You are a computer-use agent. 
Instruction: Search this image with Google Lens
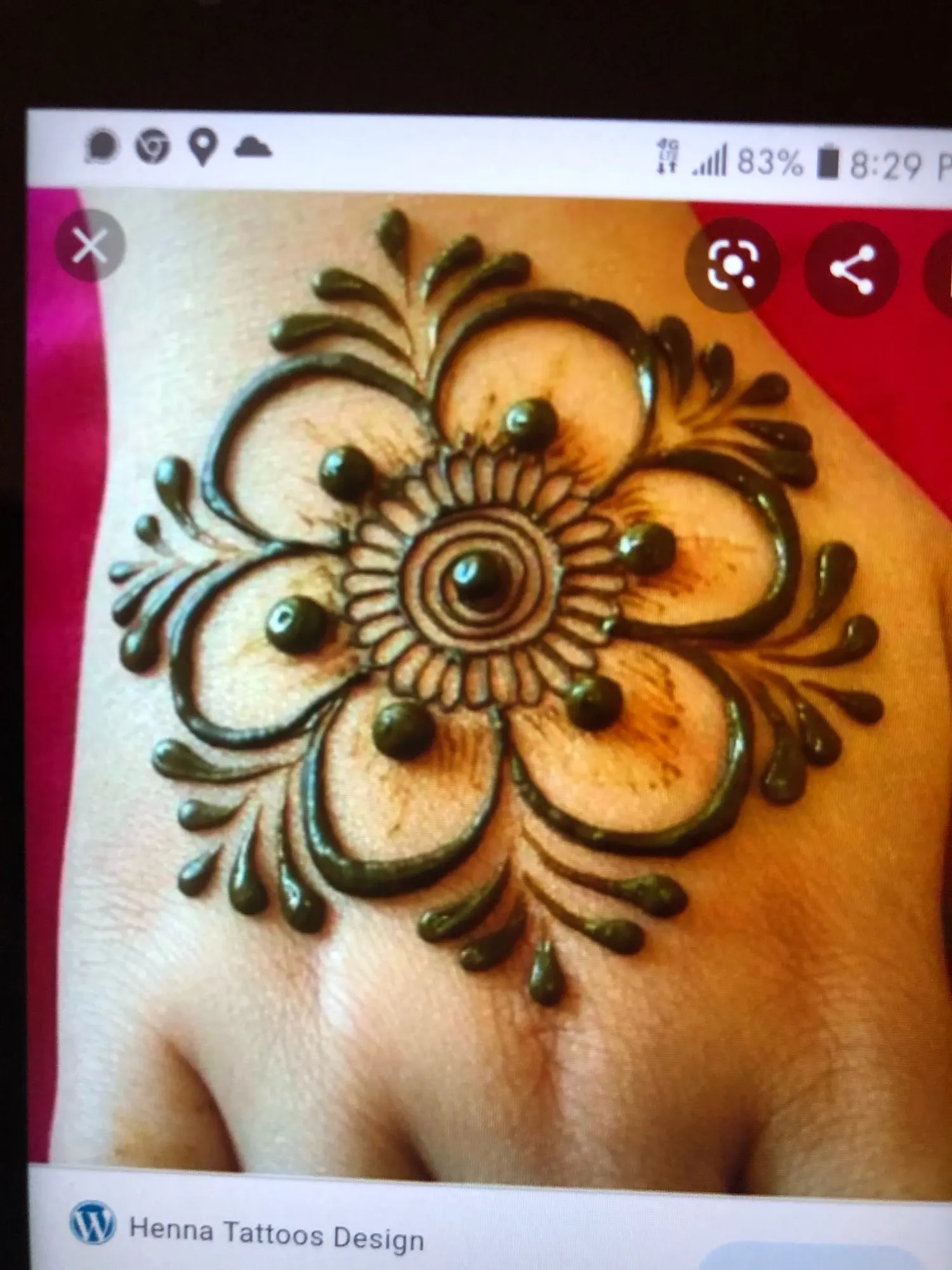click(733, 265)
